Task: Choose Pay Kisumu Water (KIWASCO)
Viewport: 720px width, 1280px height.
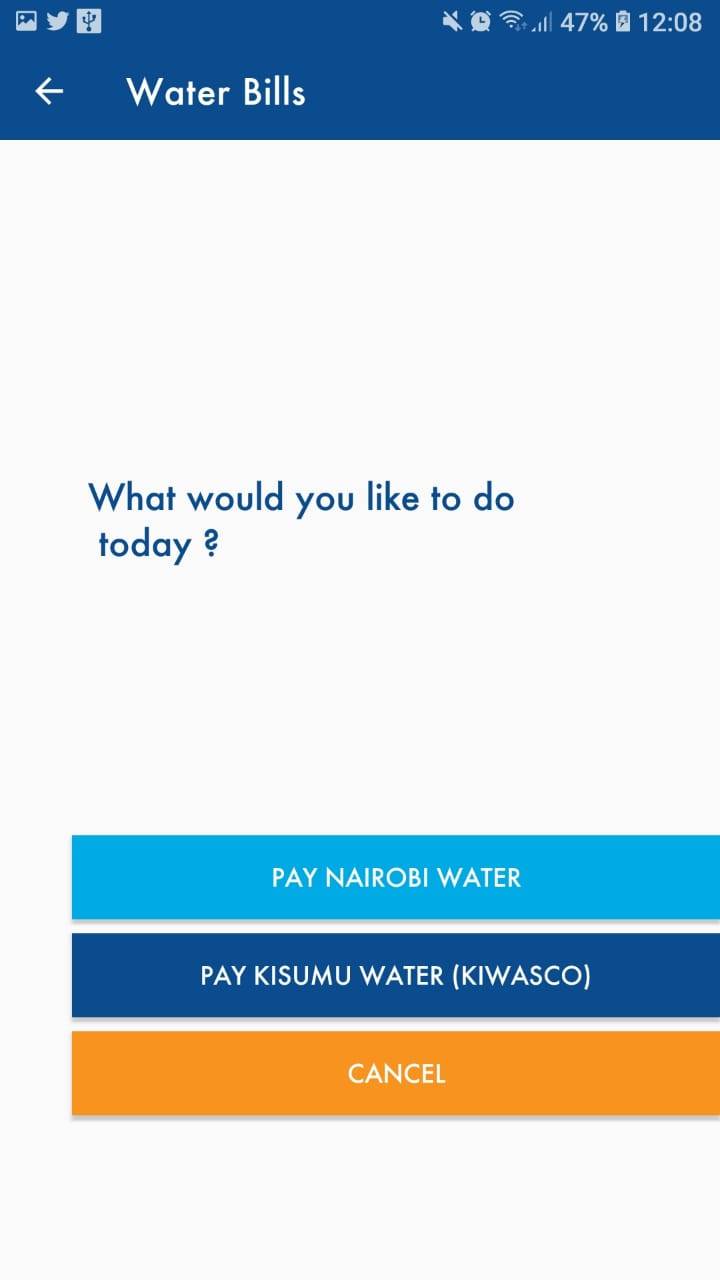Action: coord(396,975)
